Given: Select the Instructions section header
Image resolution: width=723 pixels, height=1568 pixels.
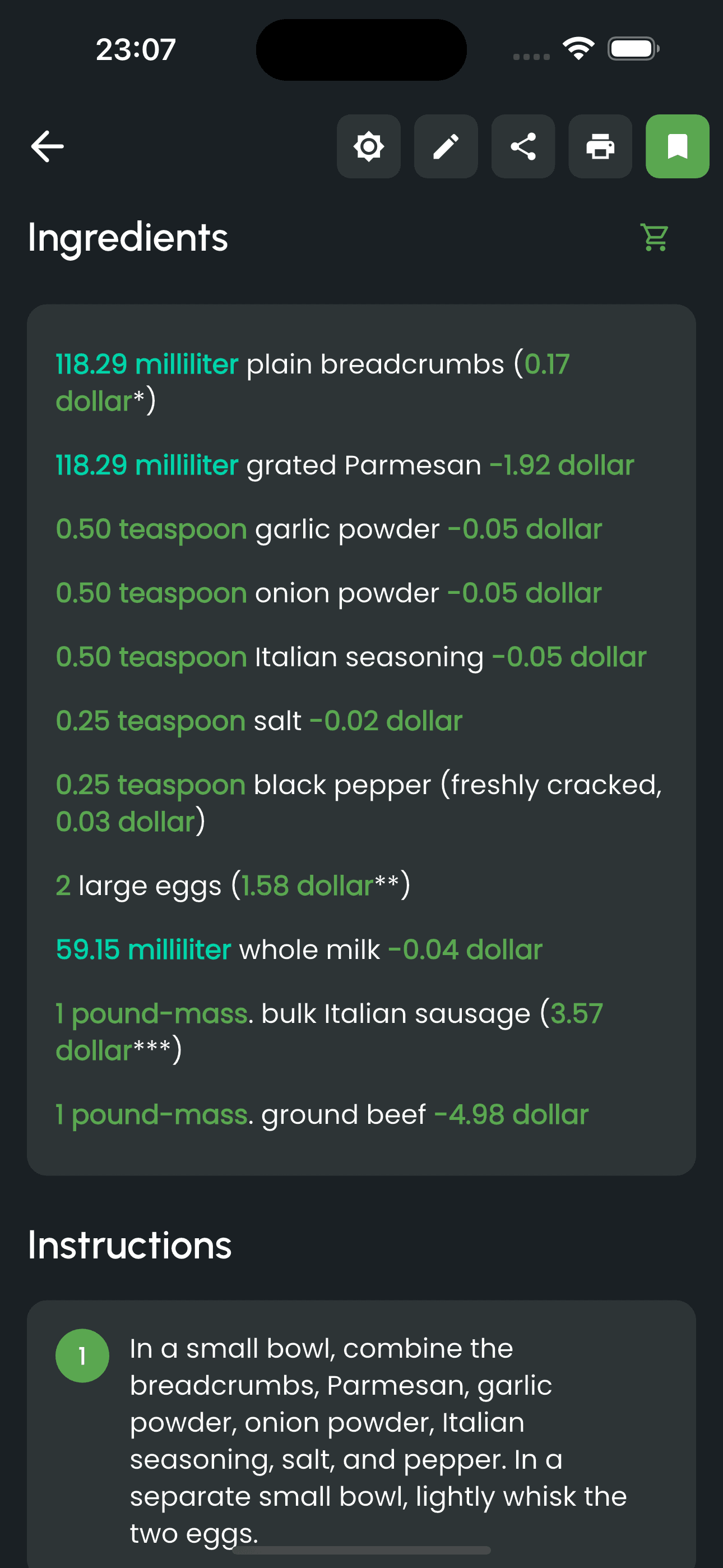Looking at the screenshot, I should 128,1246.
